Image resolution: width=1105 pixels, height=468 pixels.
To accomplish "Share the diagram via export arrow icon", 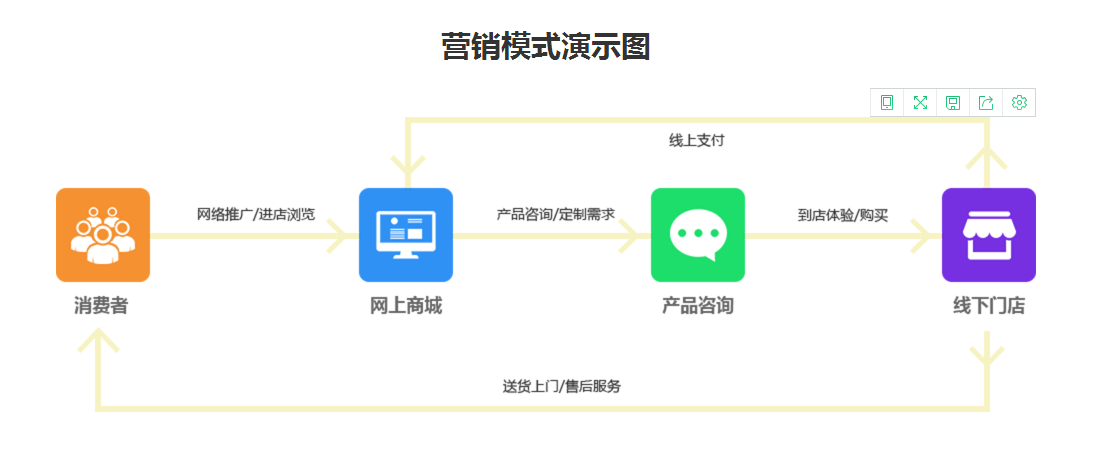I will coord(986,103).
